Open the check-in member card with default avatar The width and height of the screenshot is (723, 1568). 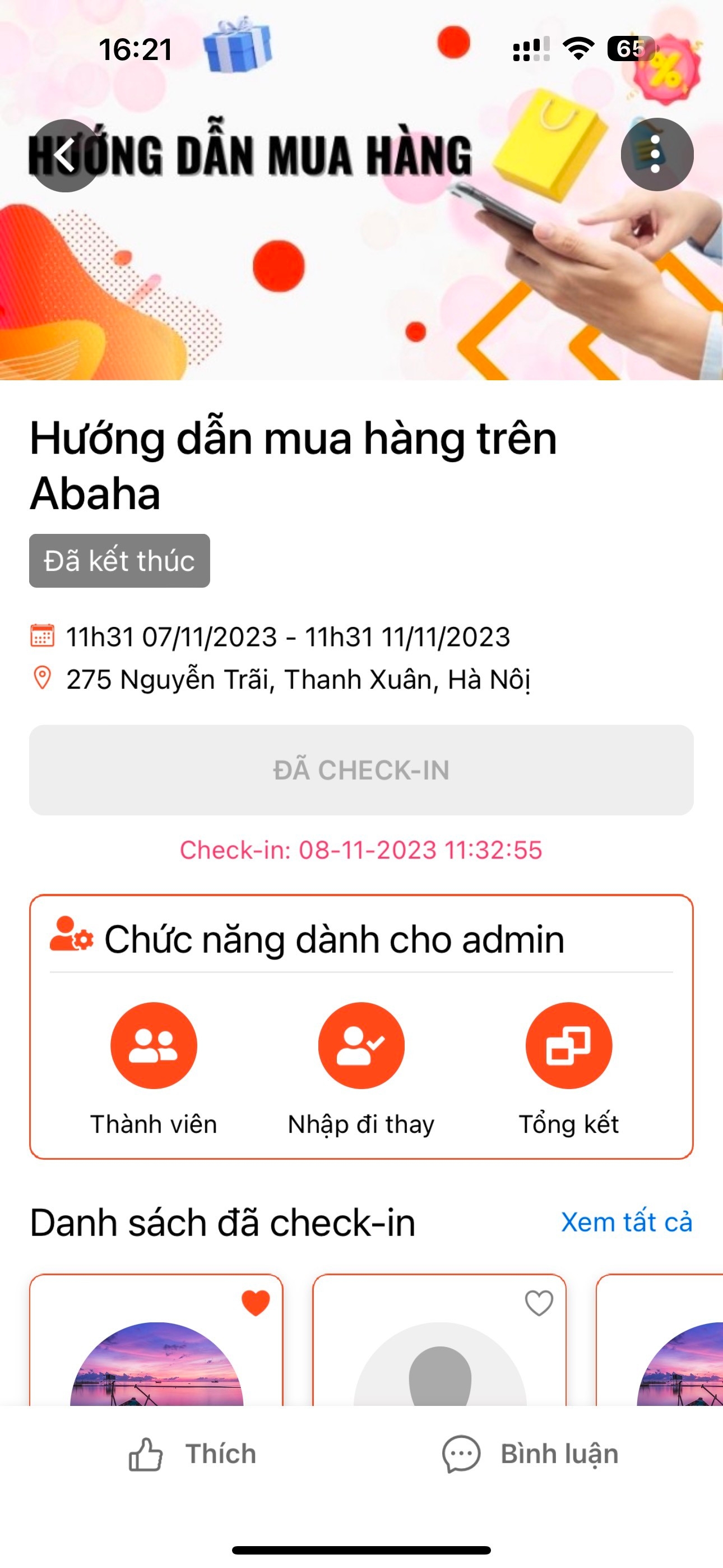click(x=439, y=1340)
